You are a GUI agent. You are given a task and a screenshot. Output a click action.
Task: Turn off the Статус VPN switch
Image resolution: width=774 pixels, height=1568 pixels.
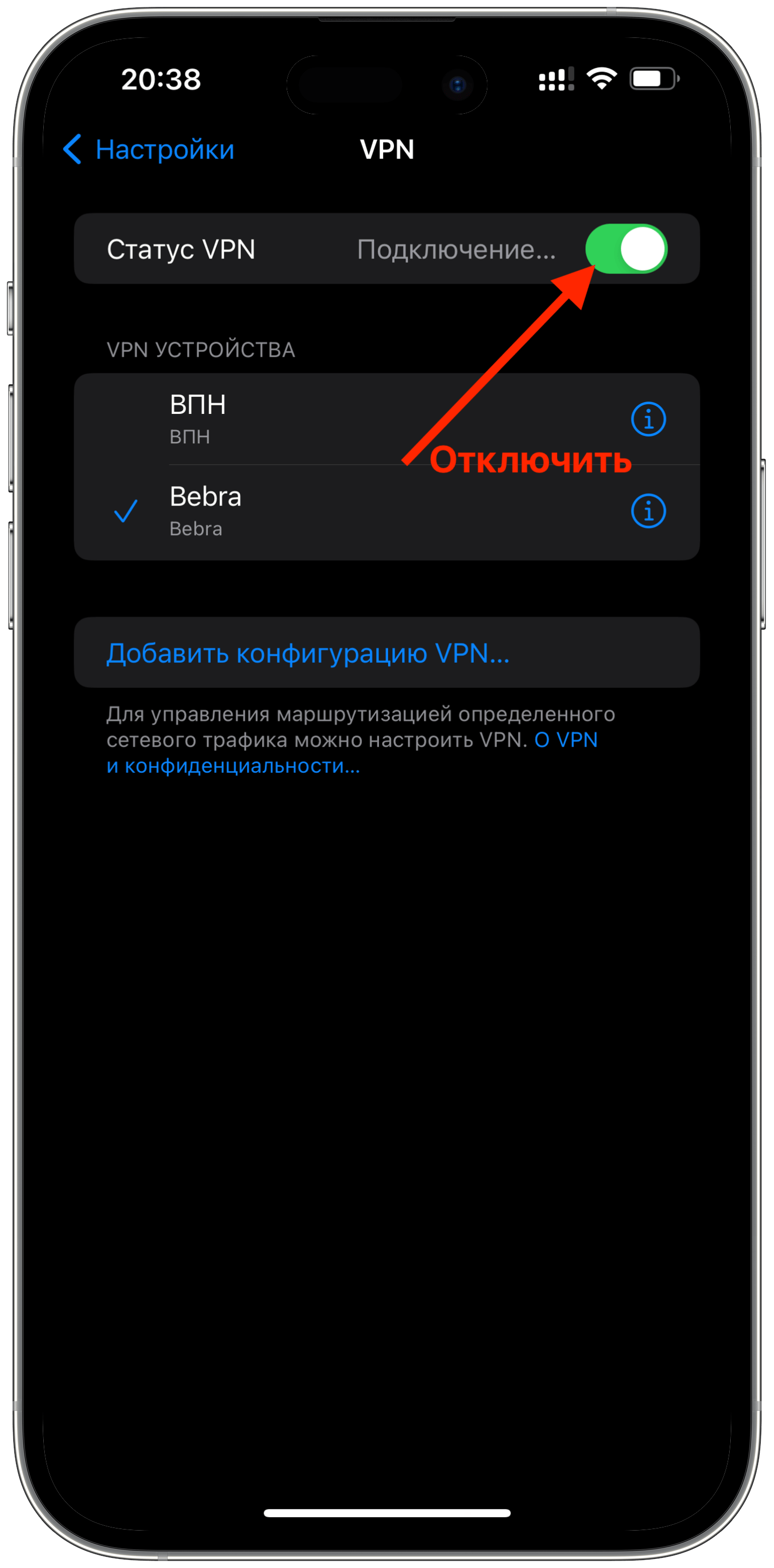click(626, 249)
